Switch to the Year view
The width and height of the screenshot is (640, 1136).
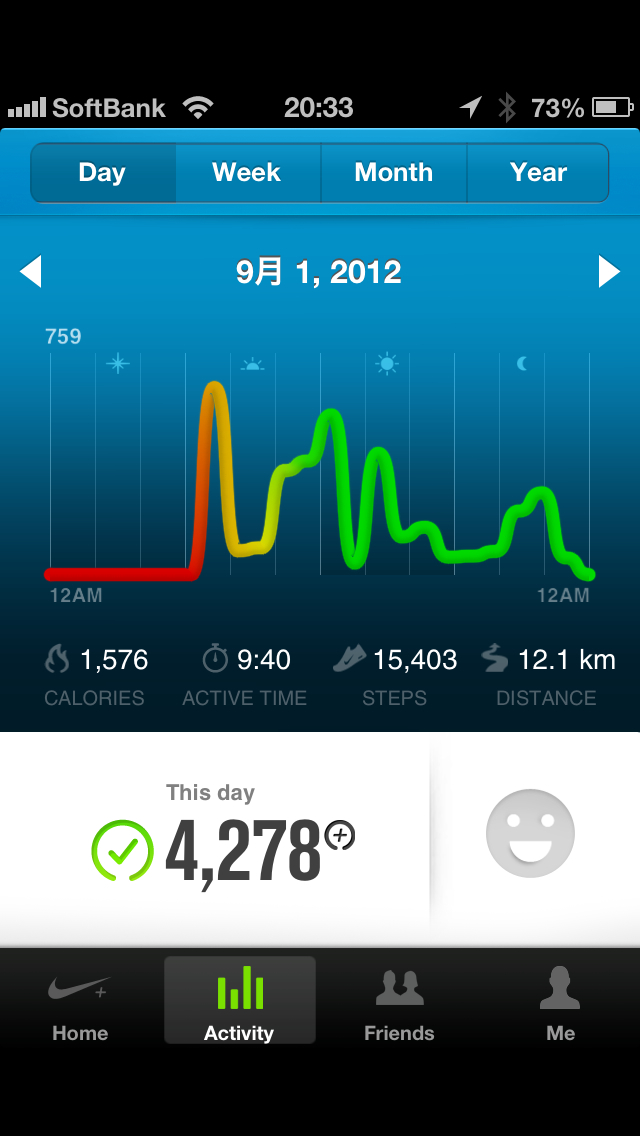coord(538,173)
